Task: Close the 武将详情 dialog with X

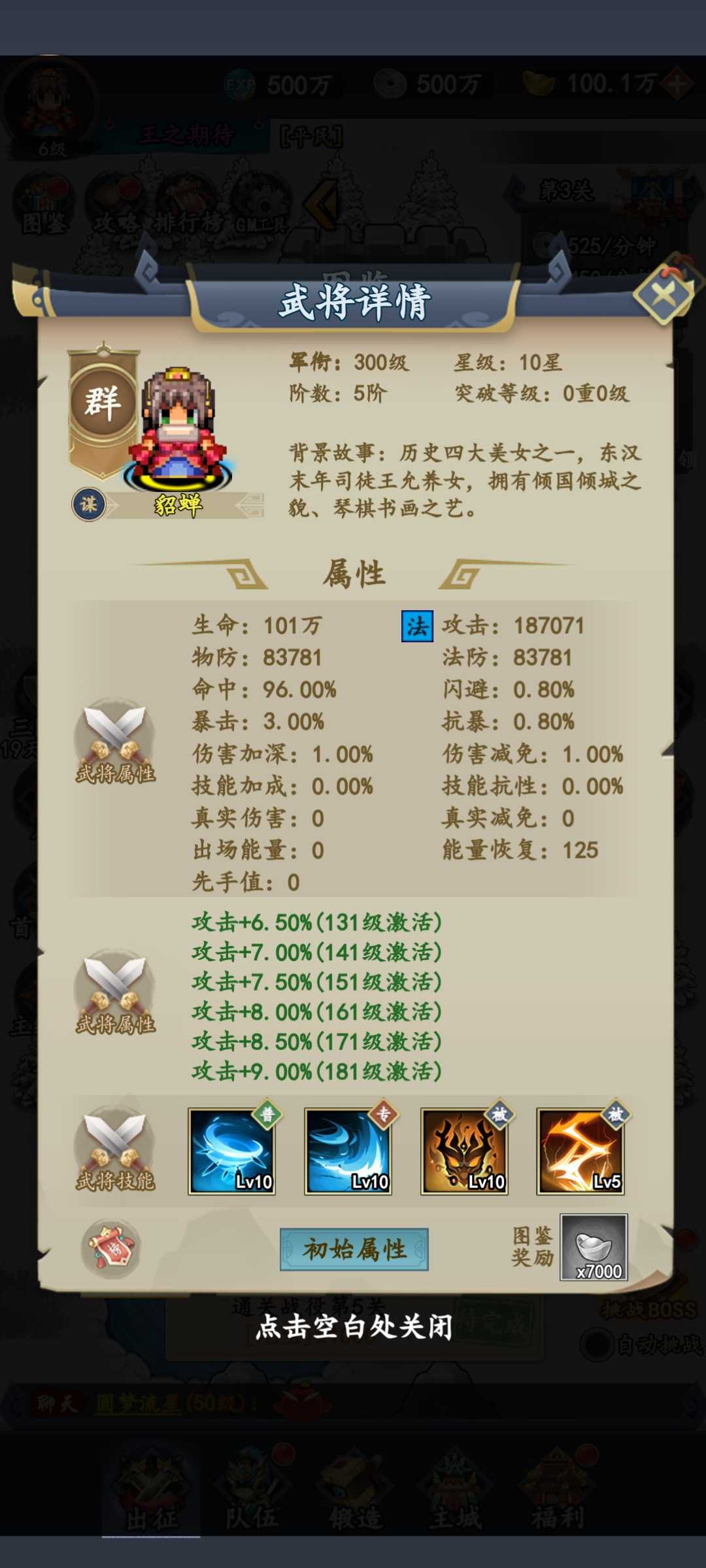Action: click(x=664, y=295)
